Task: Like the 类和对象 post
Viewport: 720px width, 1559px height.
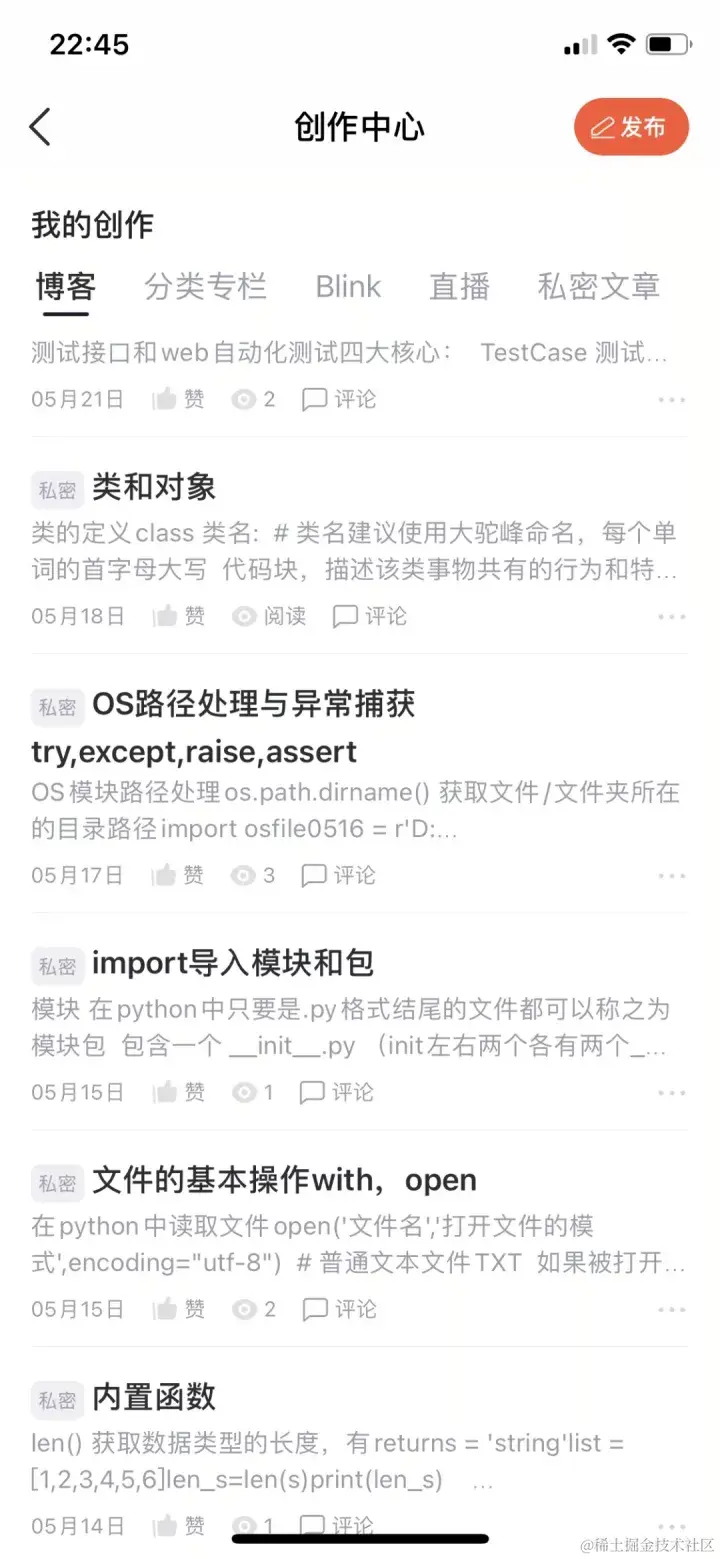Action: click(179, 616)
